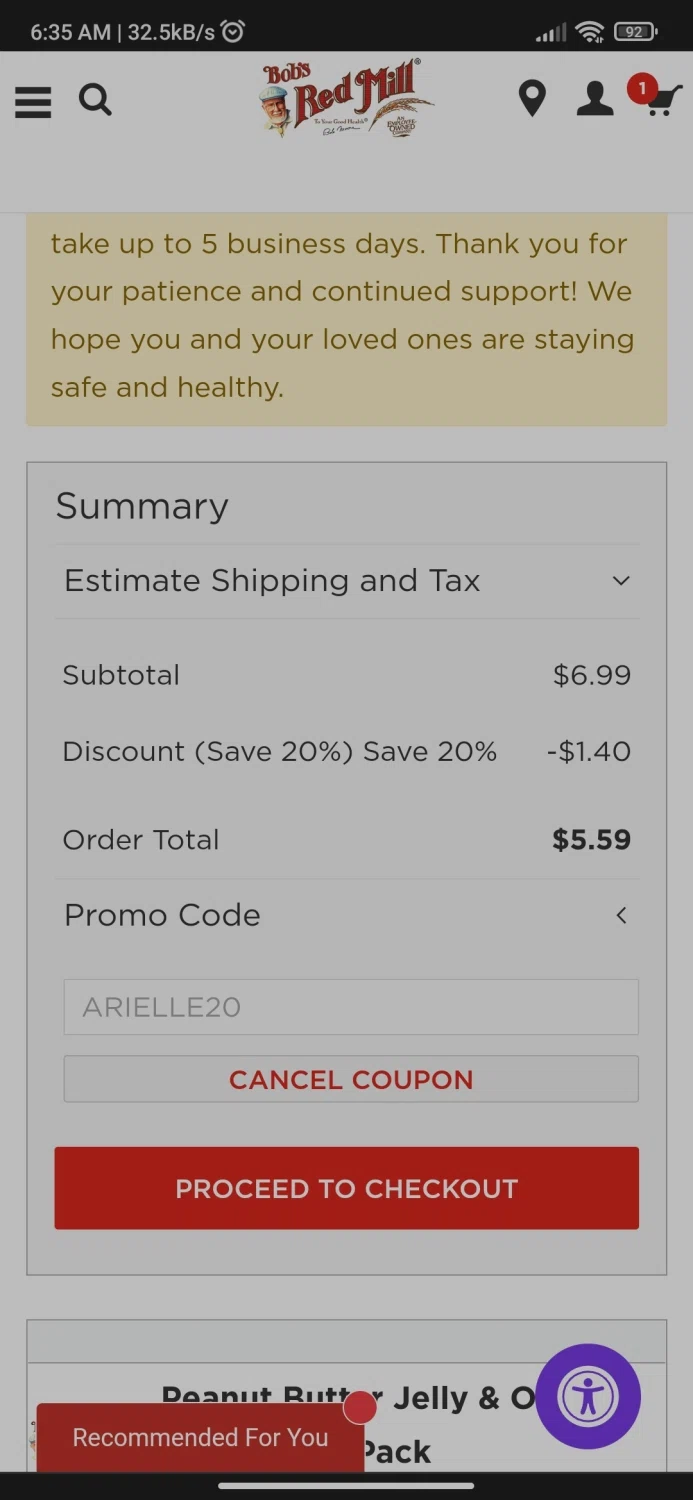Viewport: 693px width, 1500px height.
Task: Open the account profile icon
Action: [x=594, y=99]
